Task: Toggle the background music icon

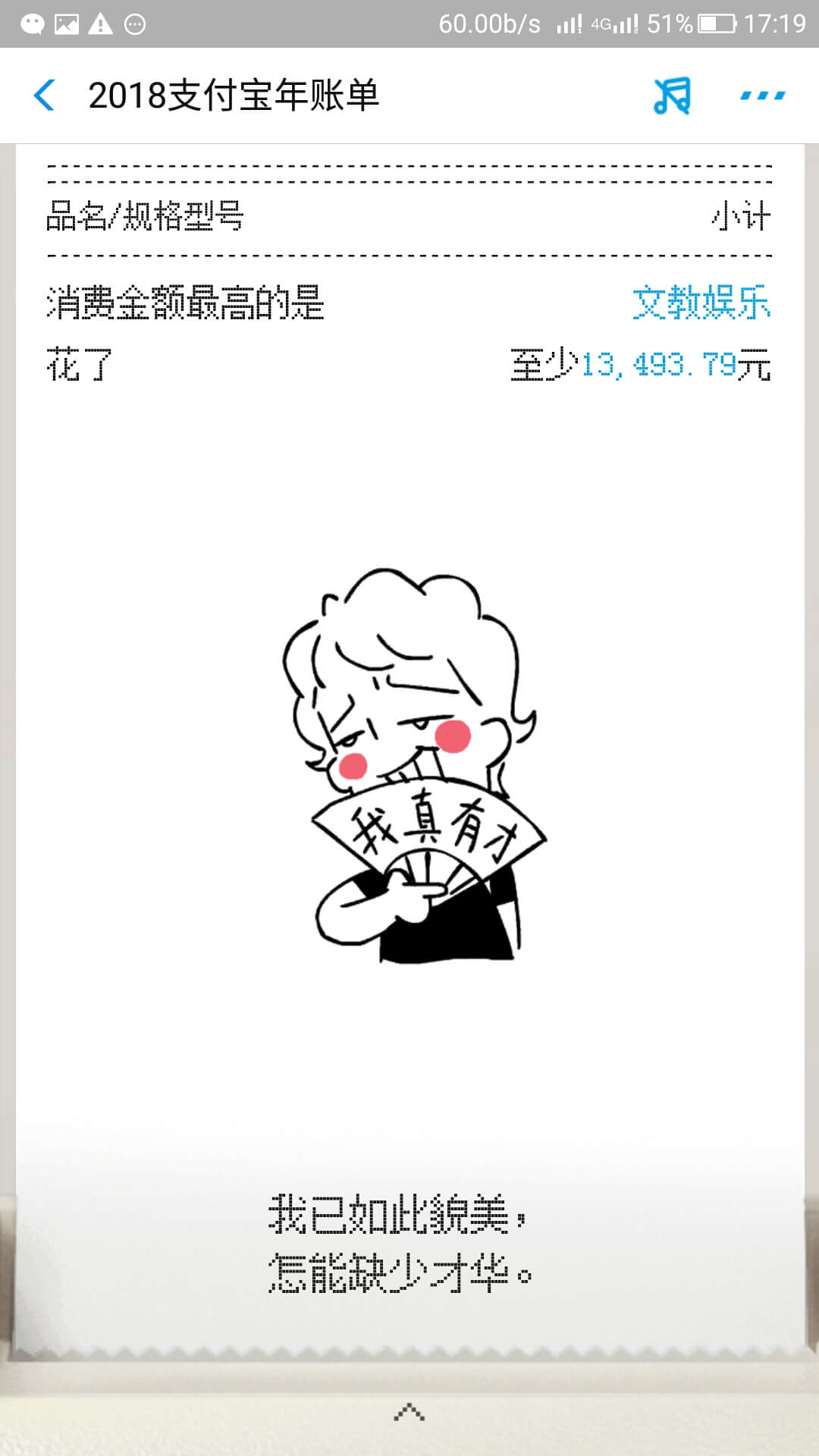Action: click(x=672, y=96)
